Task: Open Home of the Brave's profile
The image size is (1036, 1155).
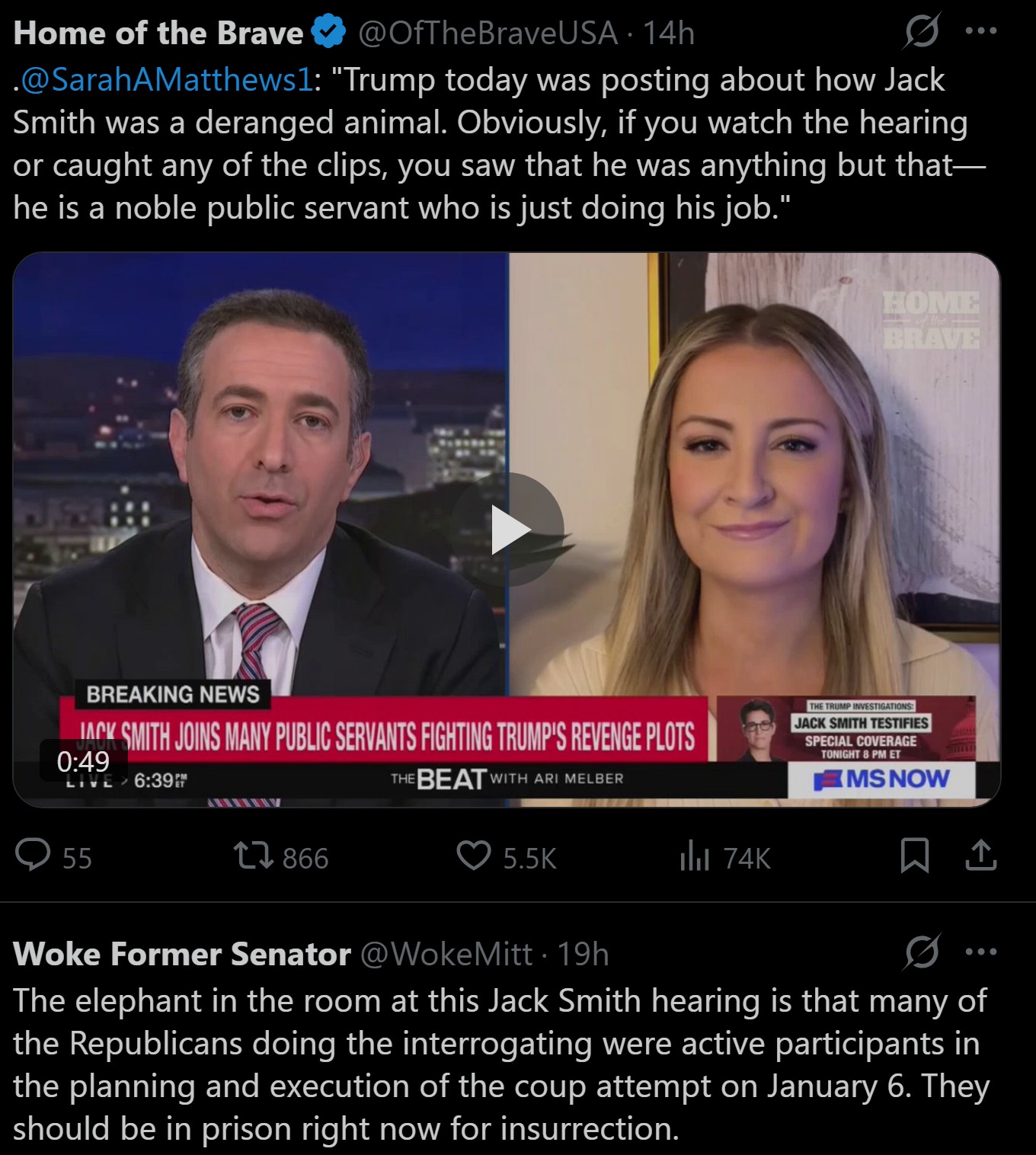Action: pyautogui.click(x=158, y=34)
